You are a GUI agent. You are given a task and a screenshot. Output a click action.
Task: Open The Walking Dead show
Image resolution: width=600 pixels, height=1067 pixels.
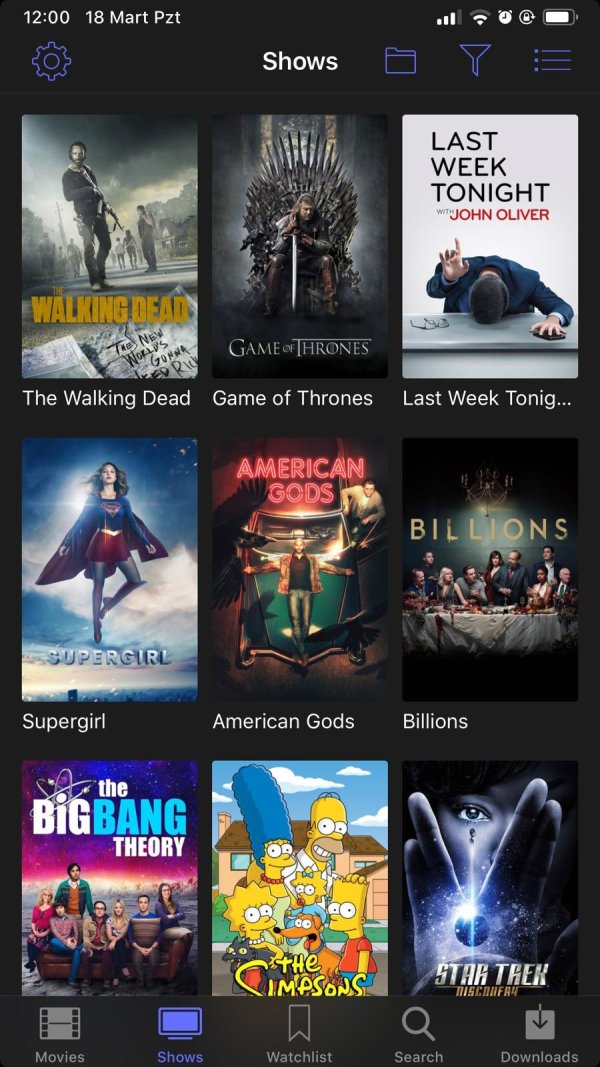[x=110, y=246]
